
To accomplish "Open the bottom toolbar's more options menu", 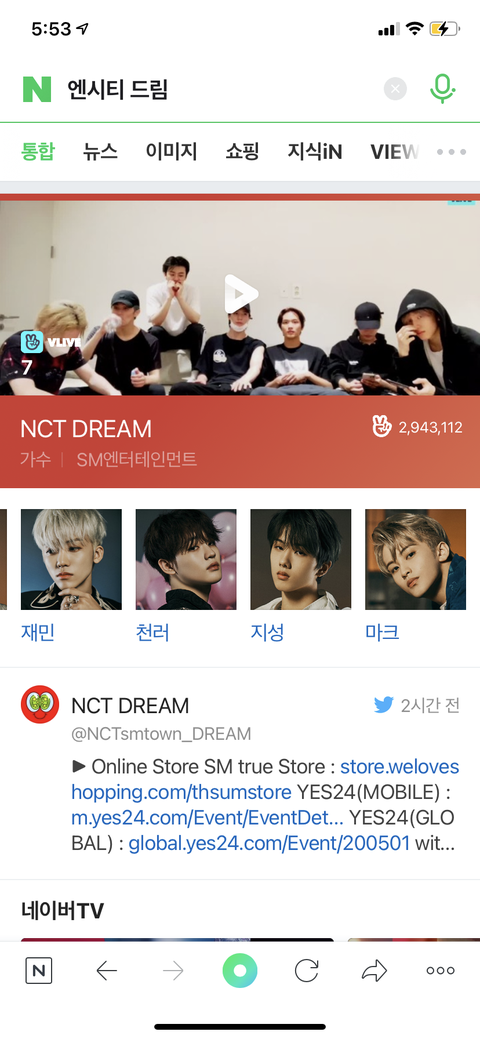I will coord(440,971).
